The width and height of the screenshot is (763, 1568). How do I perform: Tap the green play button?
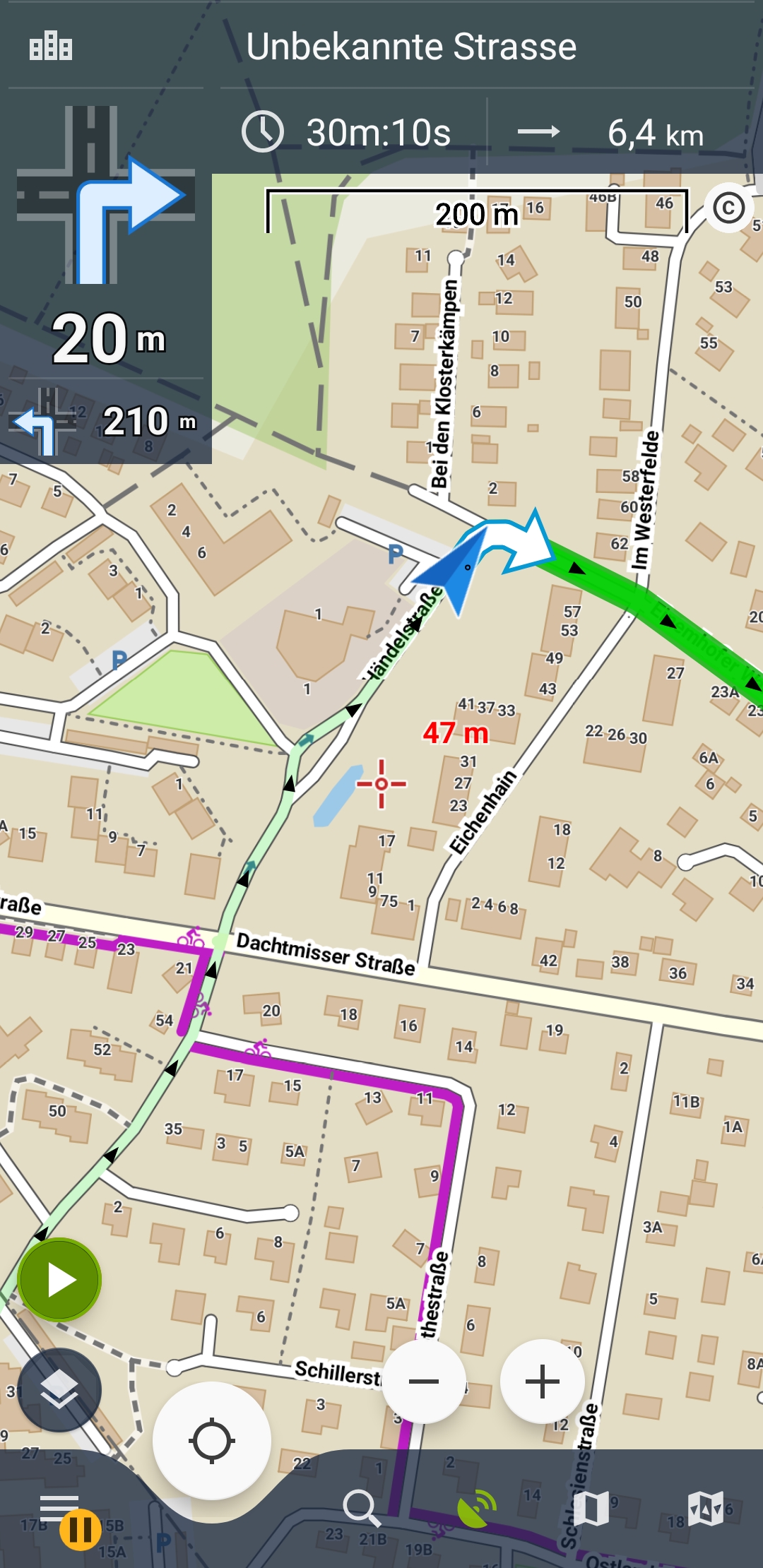pos(60,1280)
